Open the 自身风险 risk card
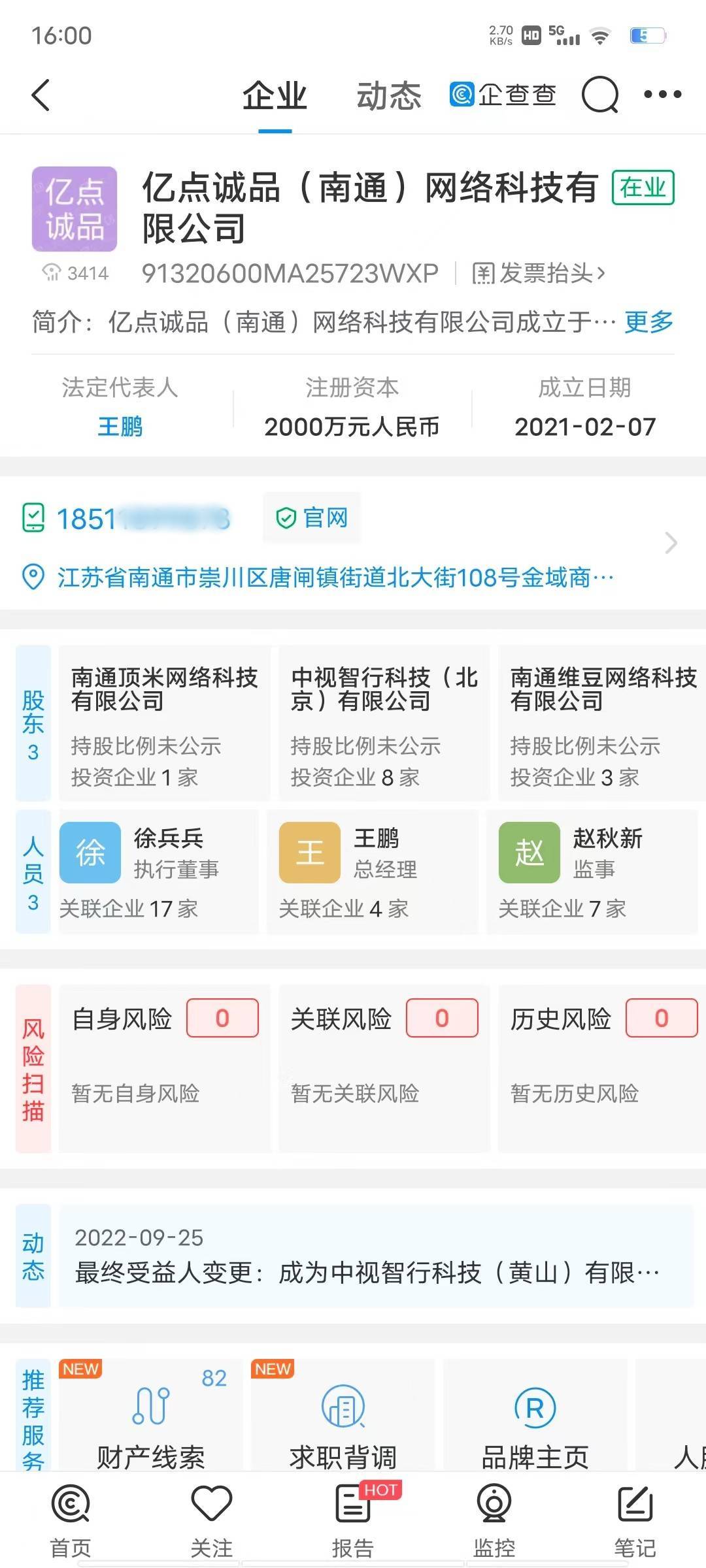The image size is (706, 1568). point(164,1068)
